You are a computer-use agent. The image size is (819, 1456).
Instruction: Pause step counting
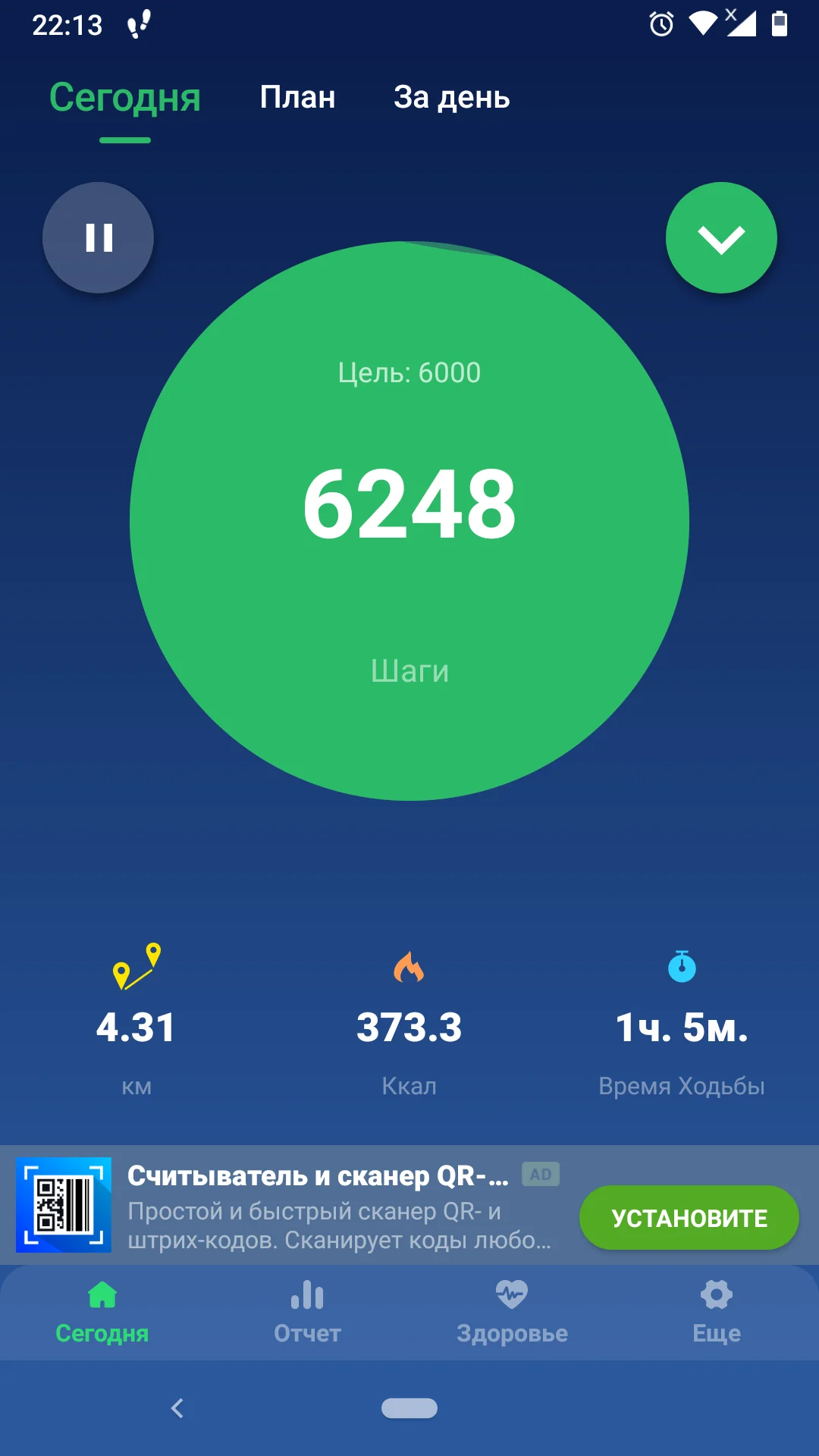tap(98, 237)
